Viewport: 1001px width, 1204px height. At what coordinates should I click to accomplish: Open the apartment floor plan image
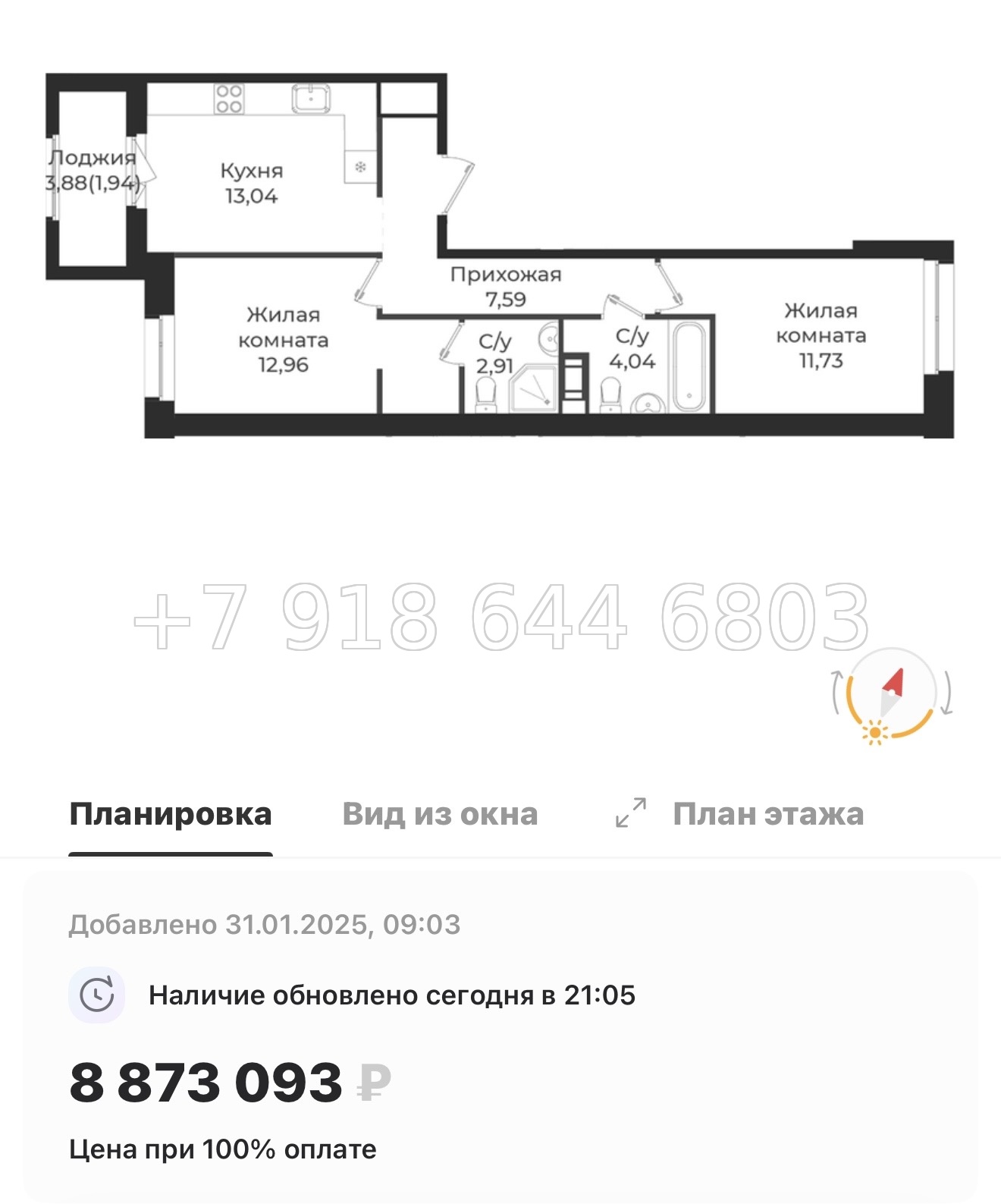[500, 256]
